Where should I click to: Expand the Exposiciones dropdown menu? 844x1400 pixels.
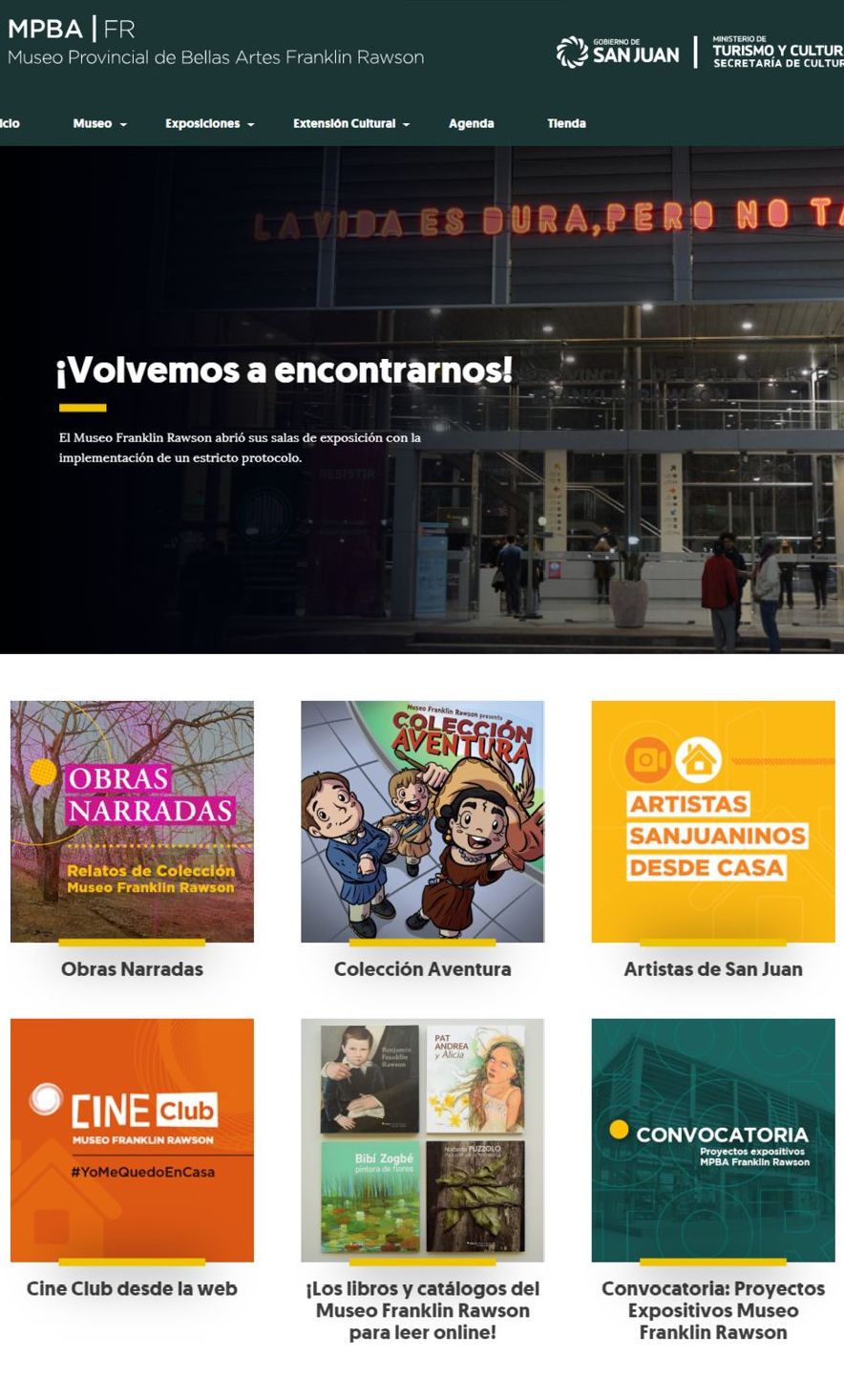click(x=209, y=123)
